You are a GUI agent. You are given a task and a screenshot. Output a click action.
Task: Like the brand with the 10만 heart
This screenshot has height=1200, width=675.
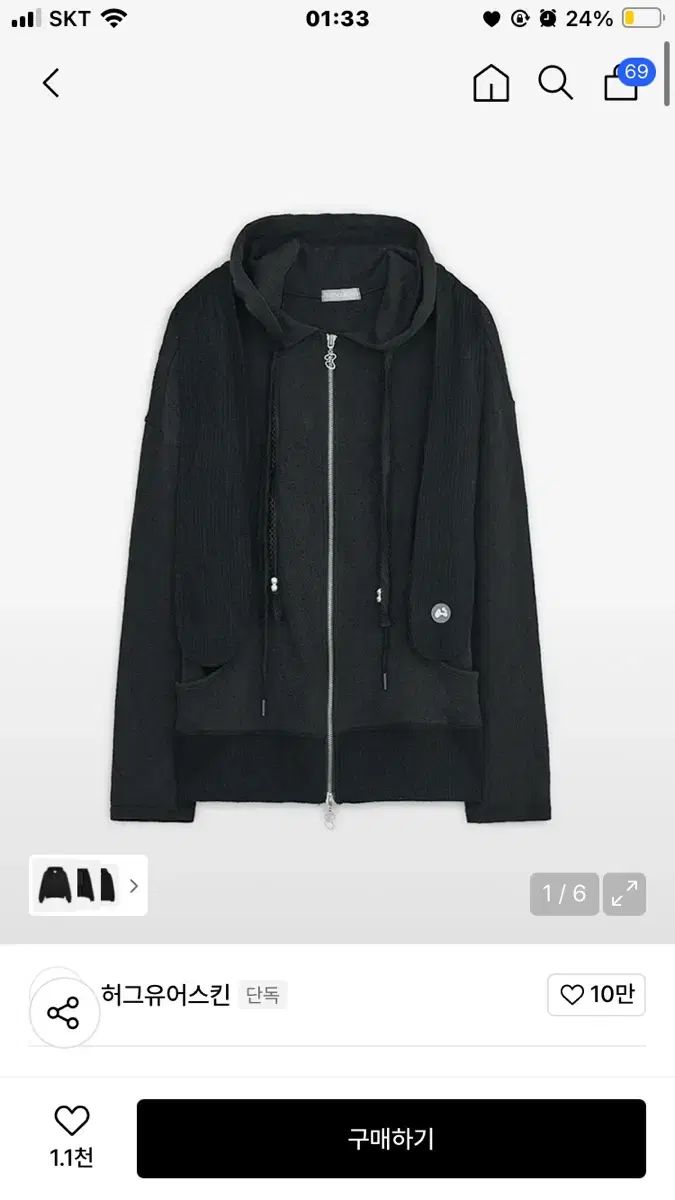pos(596,995)
